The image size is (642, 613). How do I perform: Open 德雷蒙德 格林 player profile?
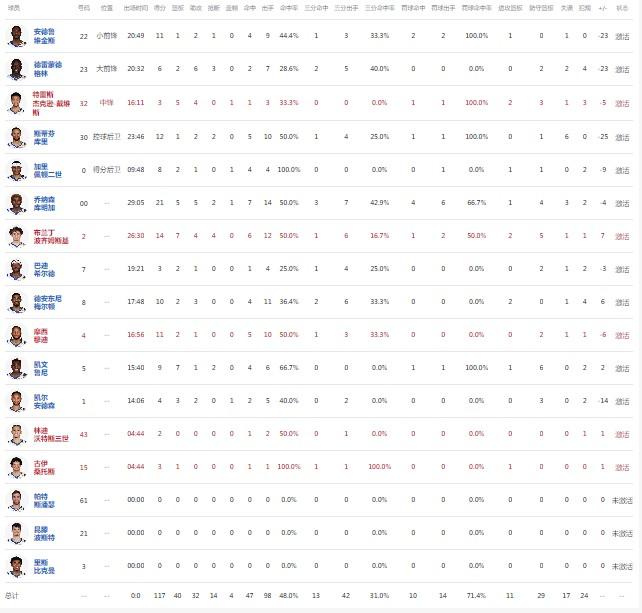click(45, 69)
